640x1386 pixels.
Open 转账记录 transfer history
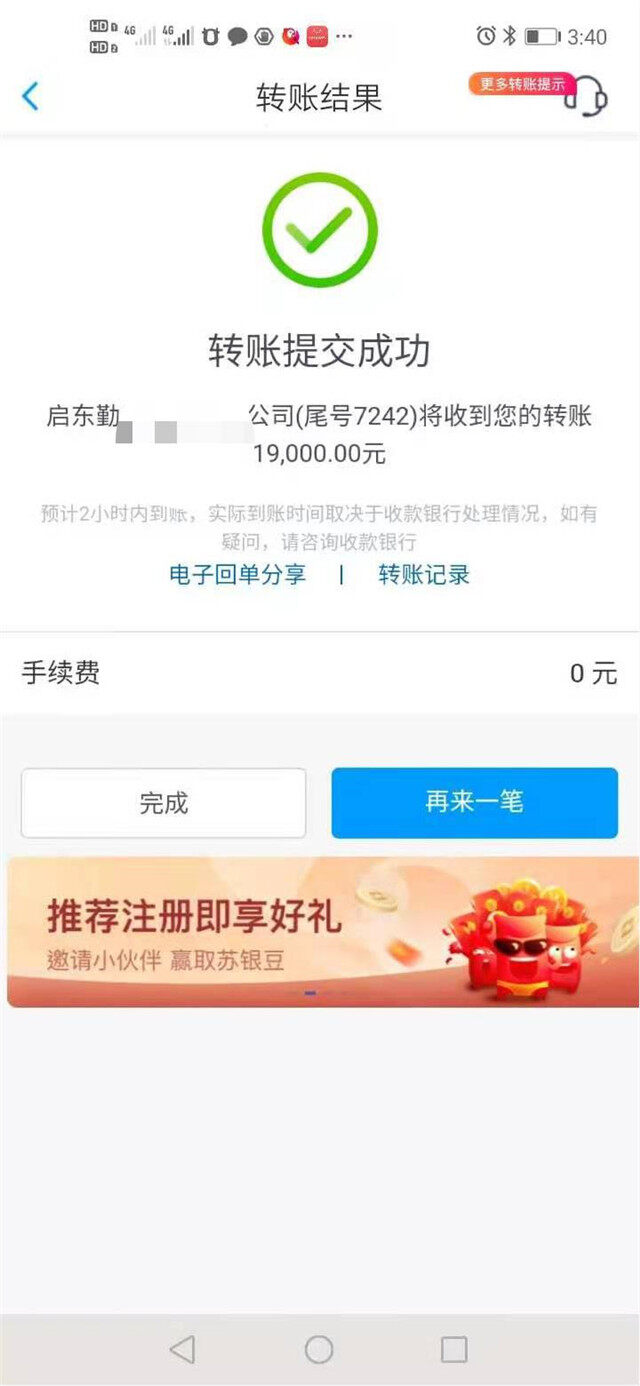point(423,575)
